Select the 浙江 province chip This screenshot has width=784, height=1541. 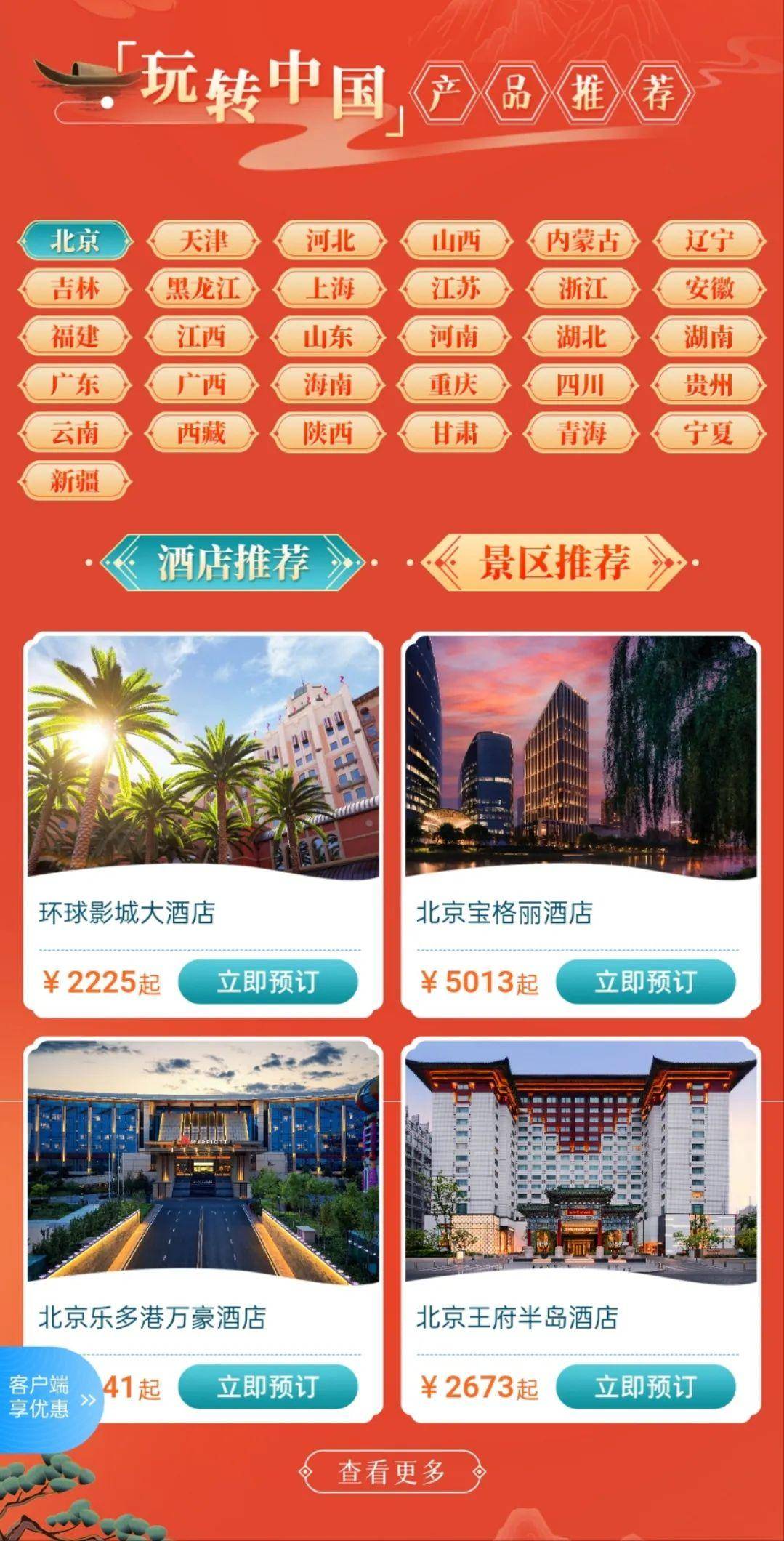[x=581, y=289]
